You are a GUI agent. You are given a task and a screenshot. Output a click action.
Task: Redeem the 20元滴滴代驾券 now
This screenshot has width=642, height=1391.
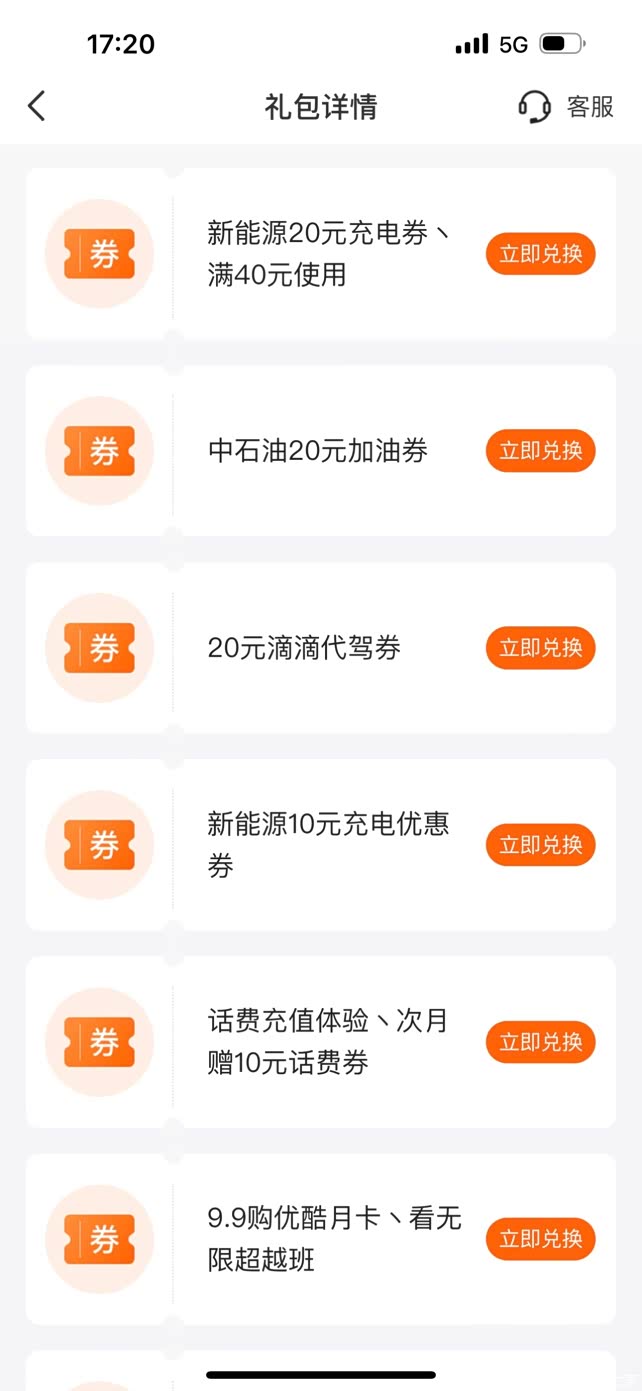click(x=540, y=648)
